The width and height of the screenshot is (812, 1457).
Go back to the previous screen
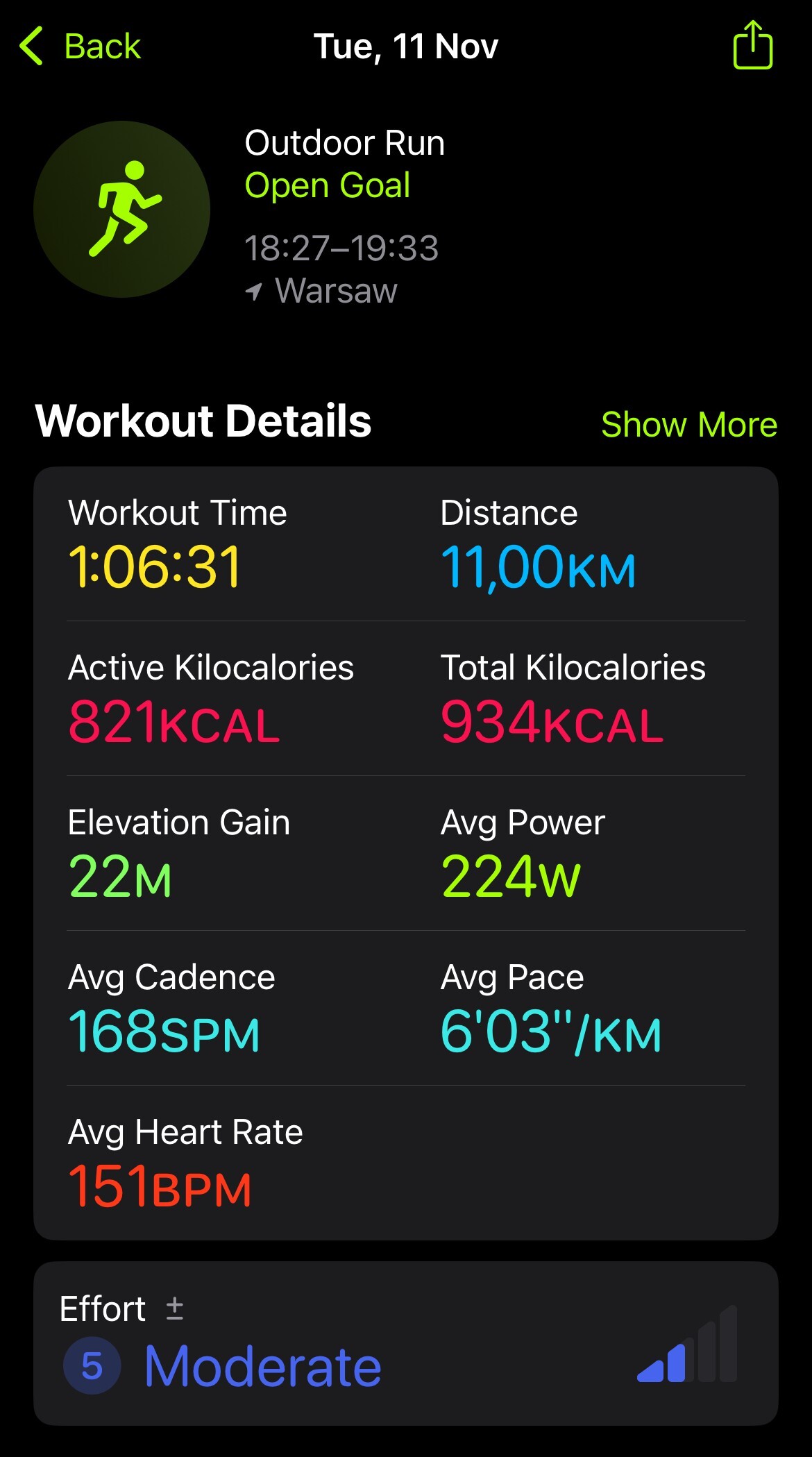click(x=81, y=47)
